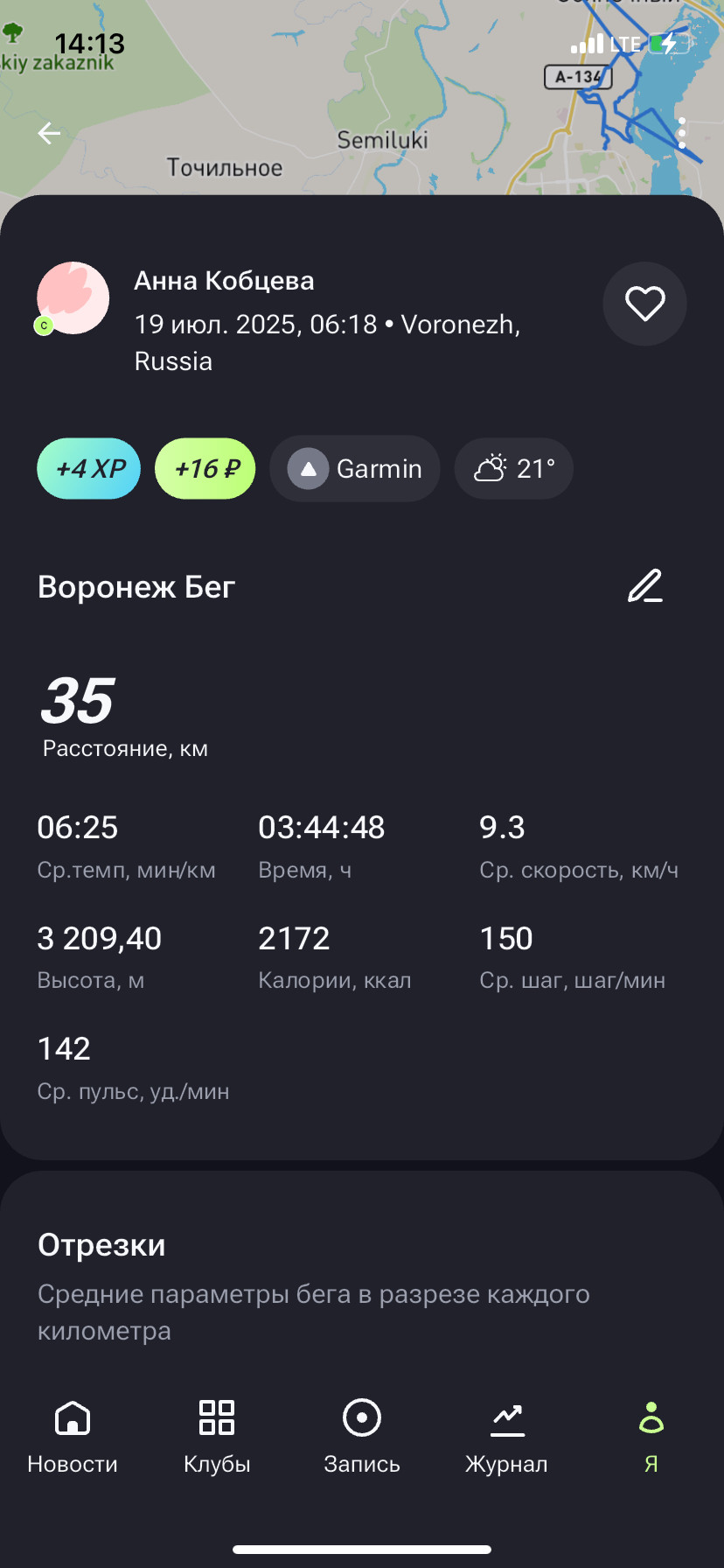The width and height of the screenshot is (724, 1568).
Task: Go back using the arrow icon
Action: [49, 133]
